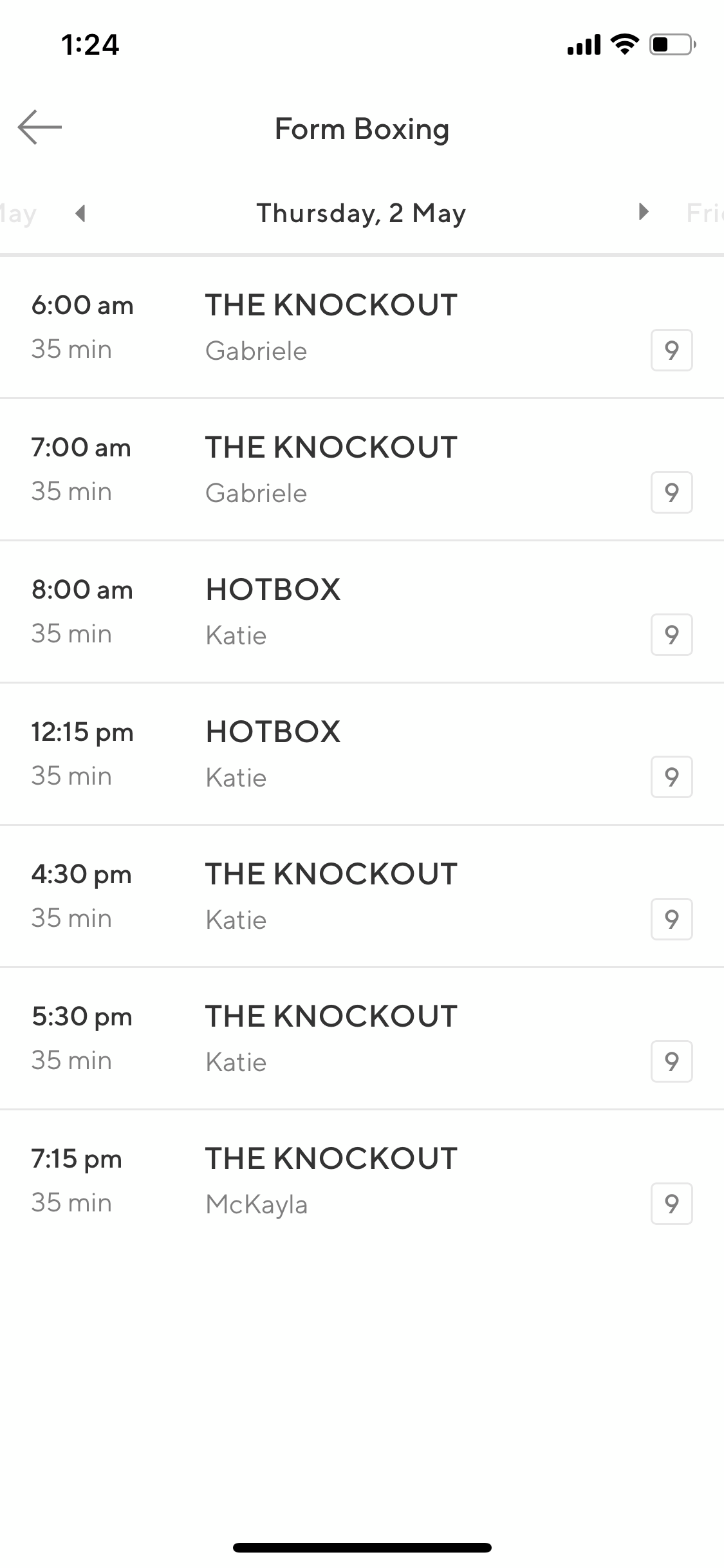Go back using the arrow icon
The image size is (724, 1568).
click(40, 127)
